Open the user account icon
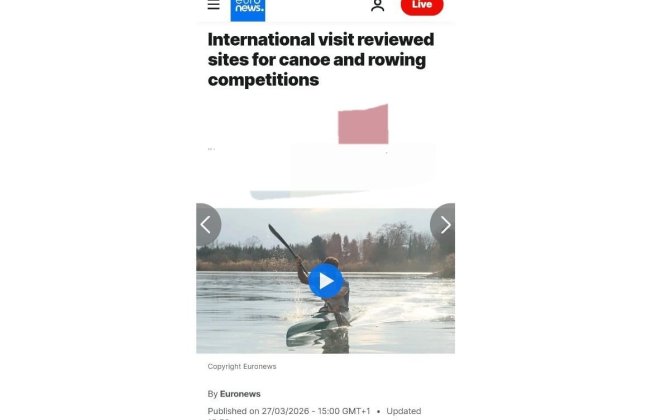The height and width of the screenshot is (420, 670). [x=378, y=6]
